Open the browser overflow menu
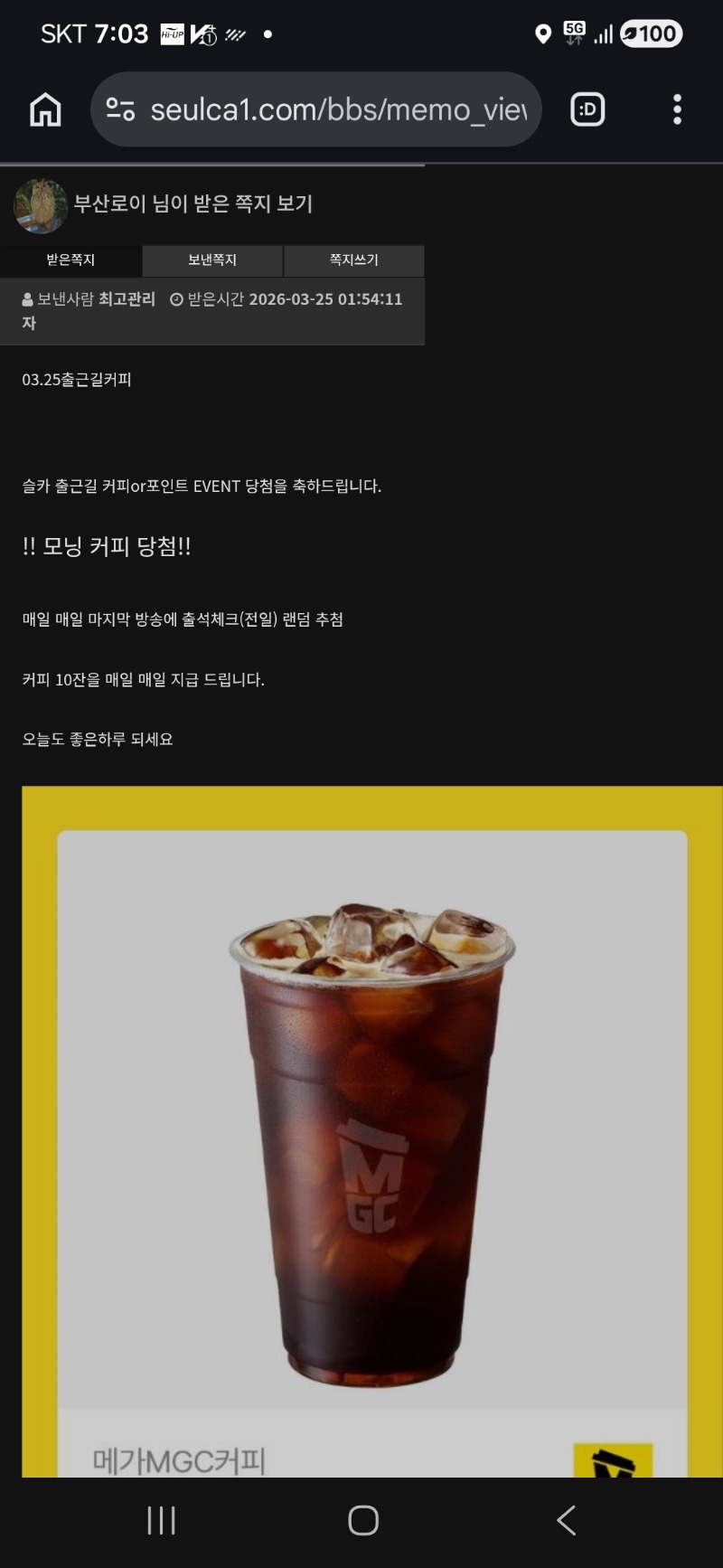Viewport: 723px width, 1568px height. point(677,110)
